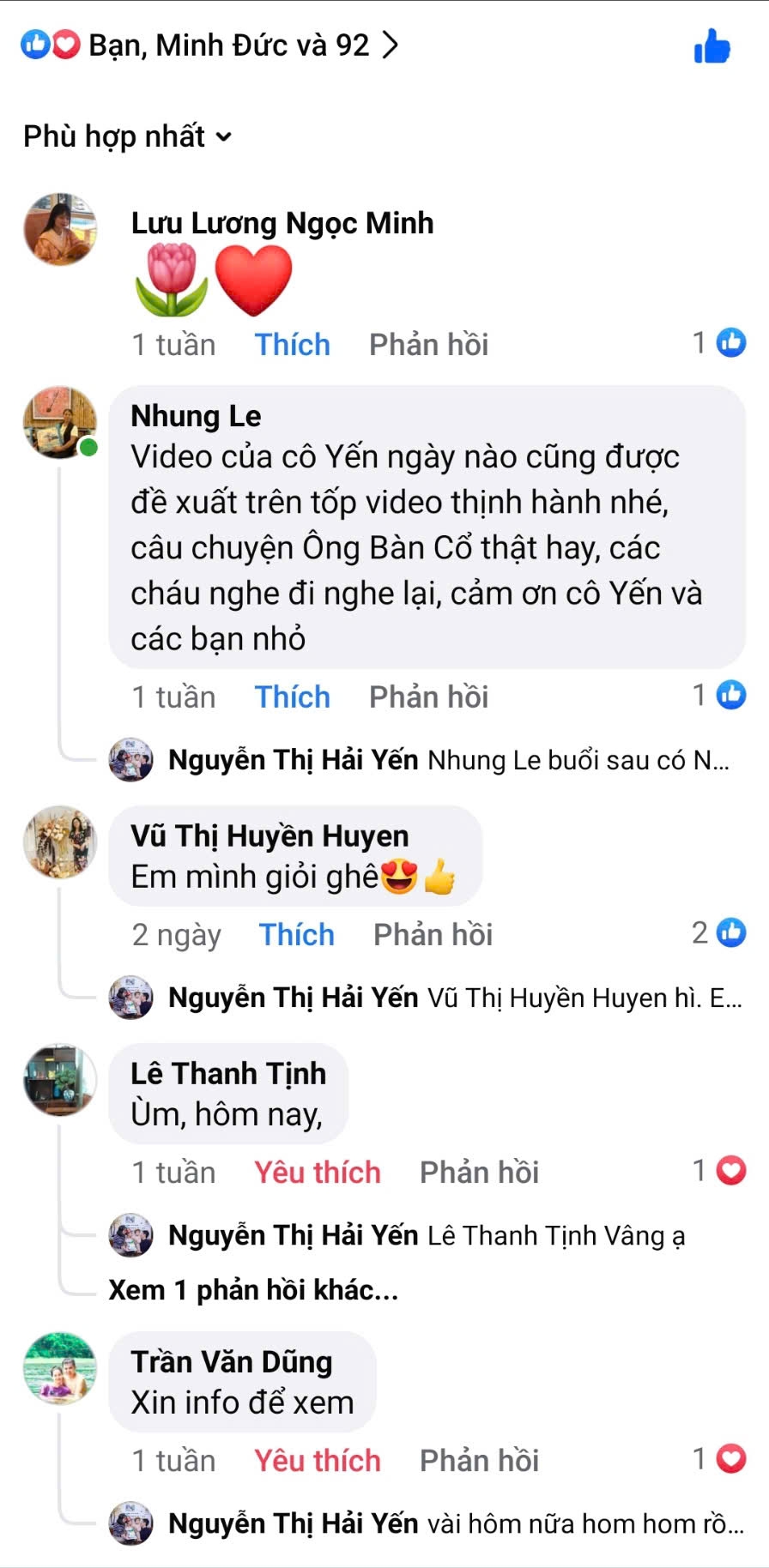View reactions on Vũ Thị Huyền Huyen's comment
The image size is (769, 1568).
(719, 932)
